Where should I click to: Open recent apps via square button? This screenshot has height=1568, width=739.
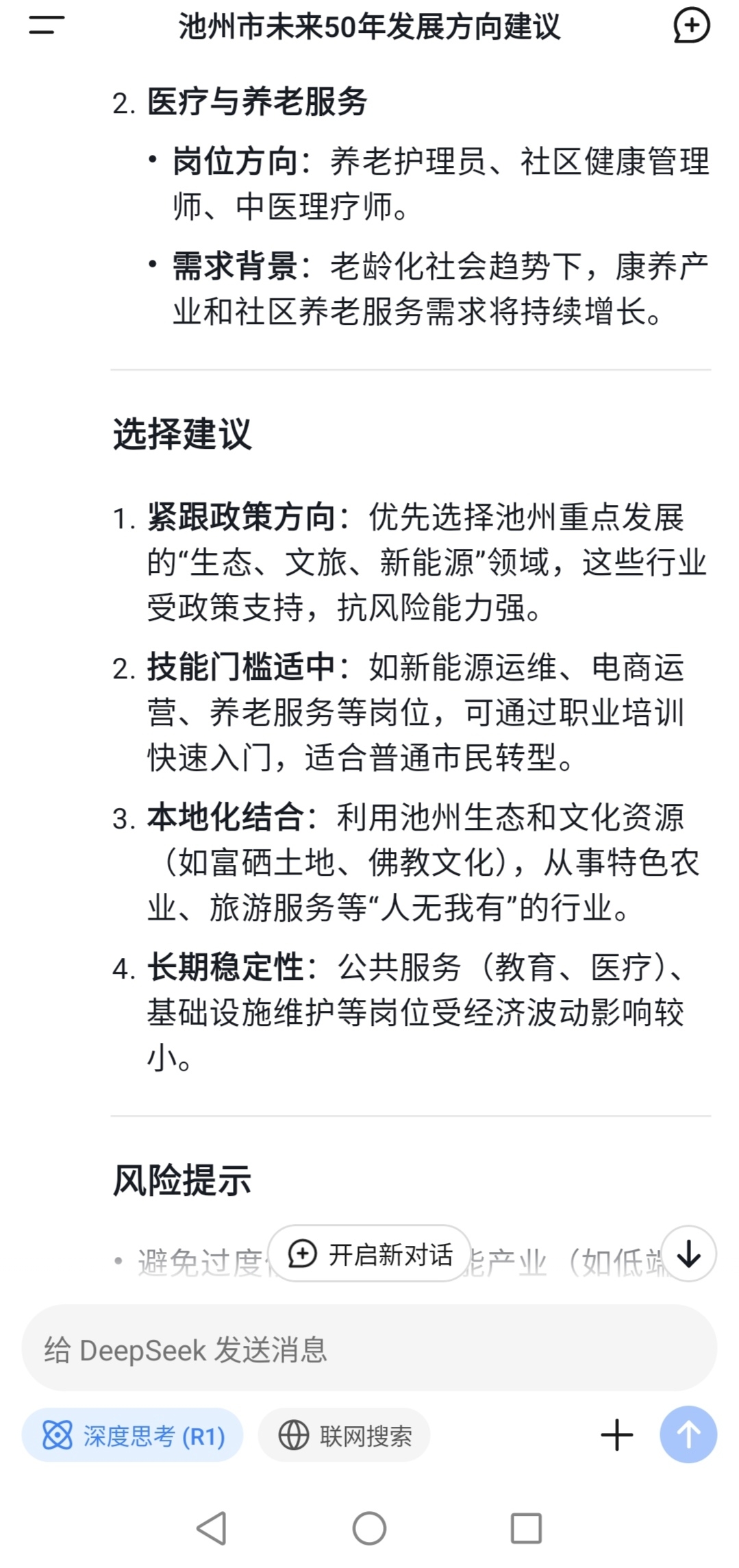coord(526,1528)
